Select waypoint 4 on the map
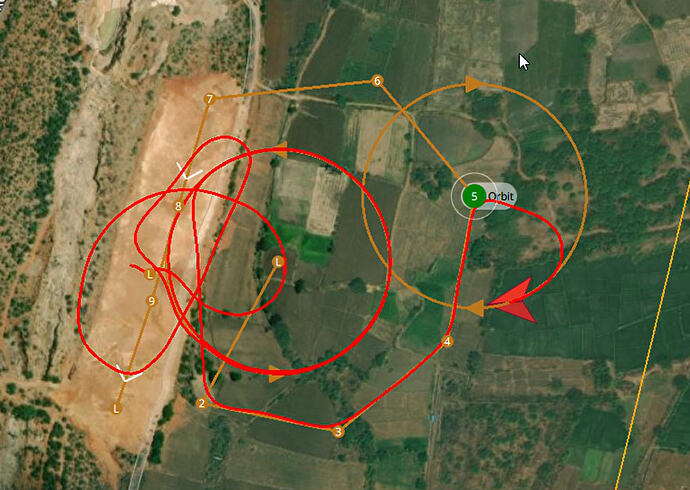Viewport: 690px width, 490px height. (x=447, y=342)
